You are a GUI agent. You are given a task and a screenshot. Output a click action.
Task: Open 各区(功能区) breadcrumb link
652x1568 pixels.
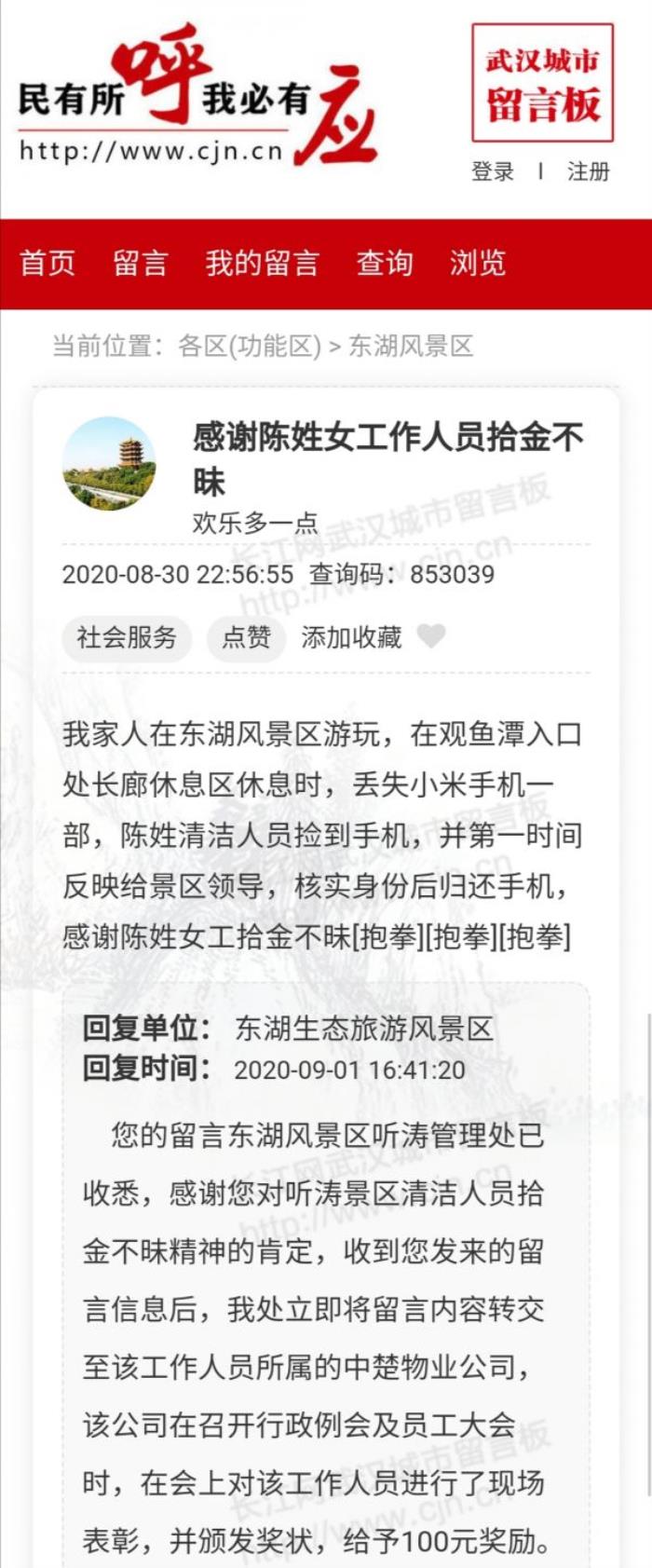click(249, 347)
